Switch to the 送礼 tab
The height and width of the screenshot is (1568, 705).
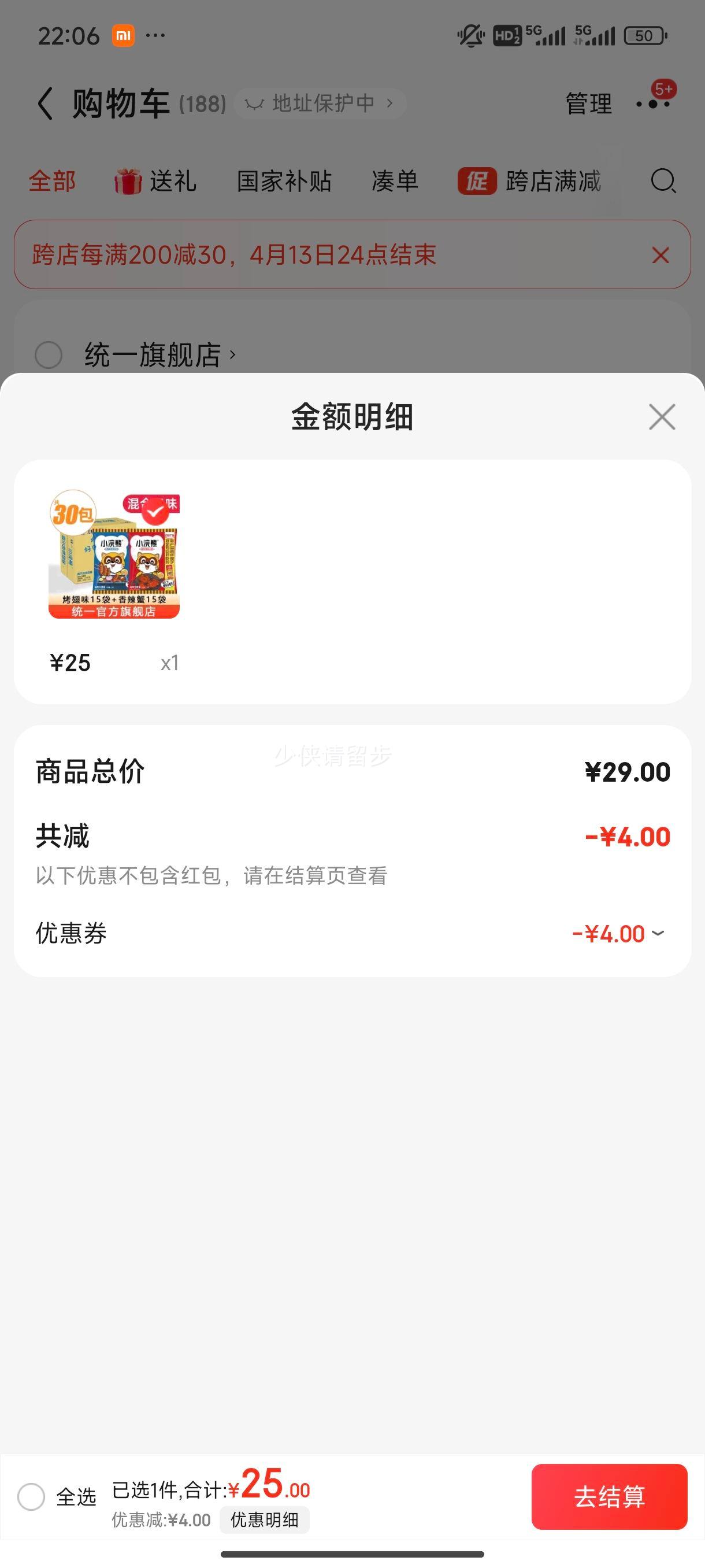click(x=155, y=182)
